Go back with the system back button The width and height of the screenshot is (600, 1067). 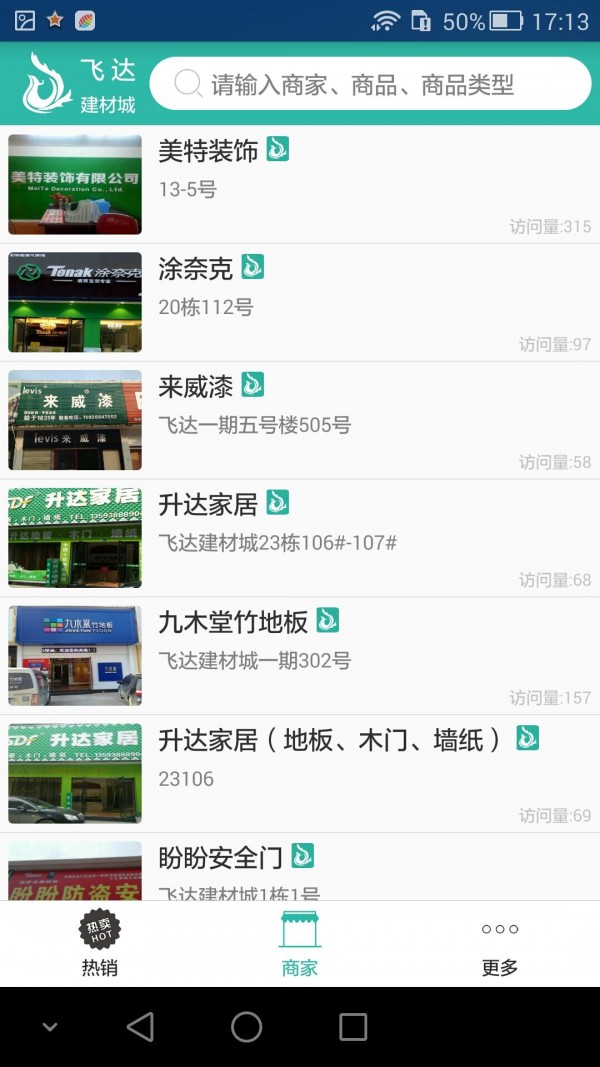[141, 1026]
